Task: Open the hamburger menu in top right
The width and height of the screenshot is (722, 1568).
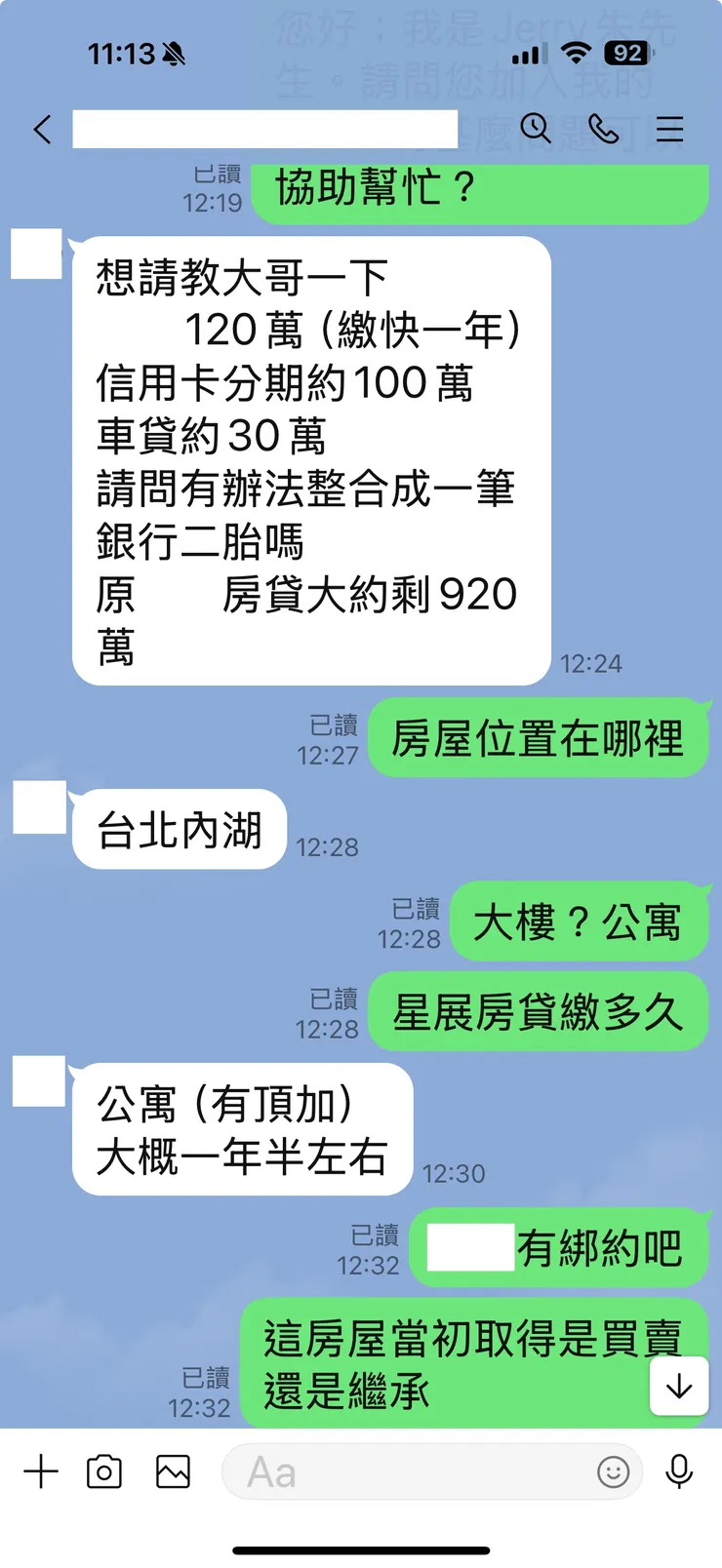Action: tap(668, 129)
